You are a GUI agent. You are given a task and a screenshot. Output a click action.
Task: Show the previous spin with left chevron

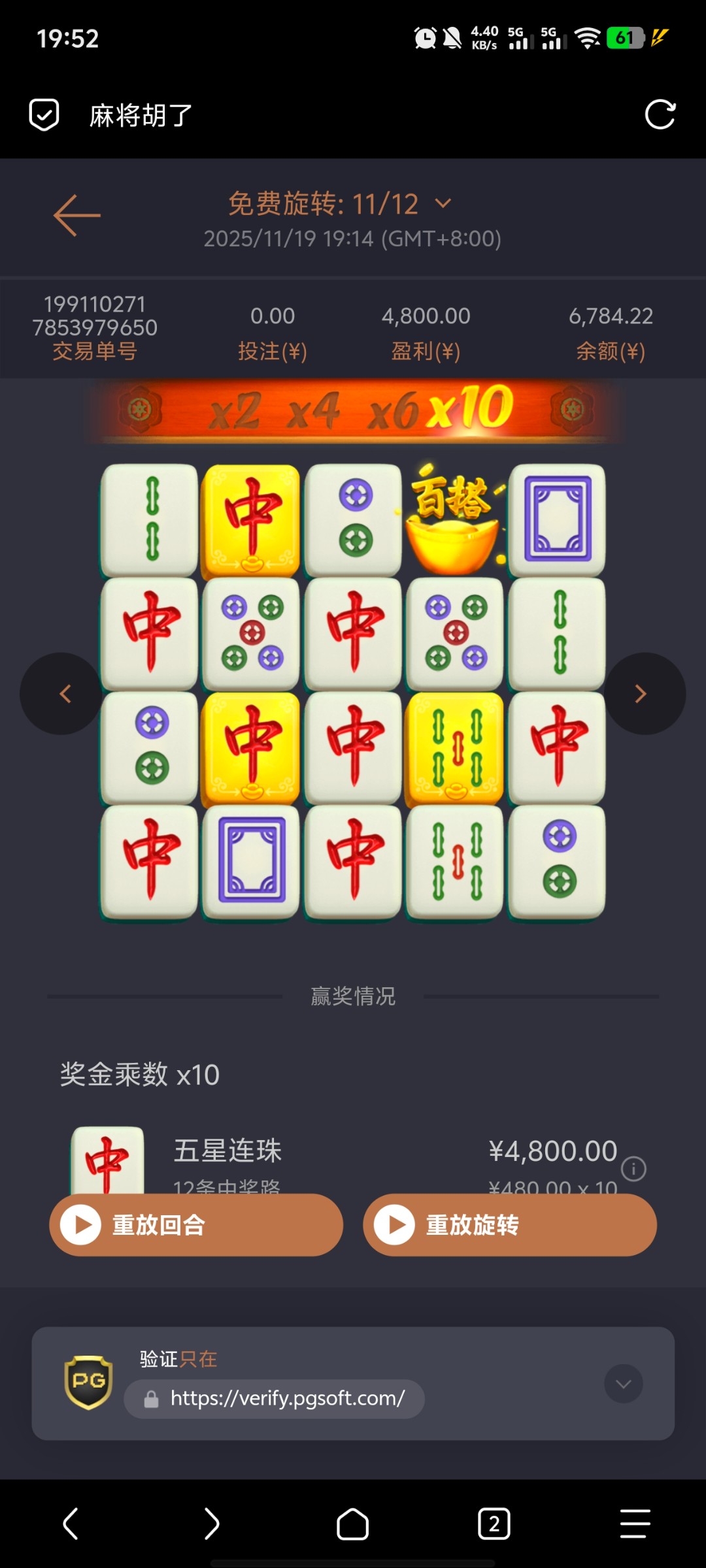[x=63, y=694]
